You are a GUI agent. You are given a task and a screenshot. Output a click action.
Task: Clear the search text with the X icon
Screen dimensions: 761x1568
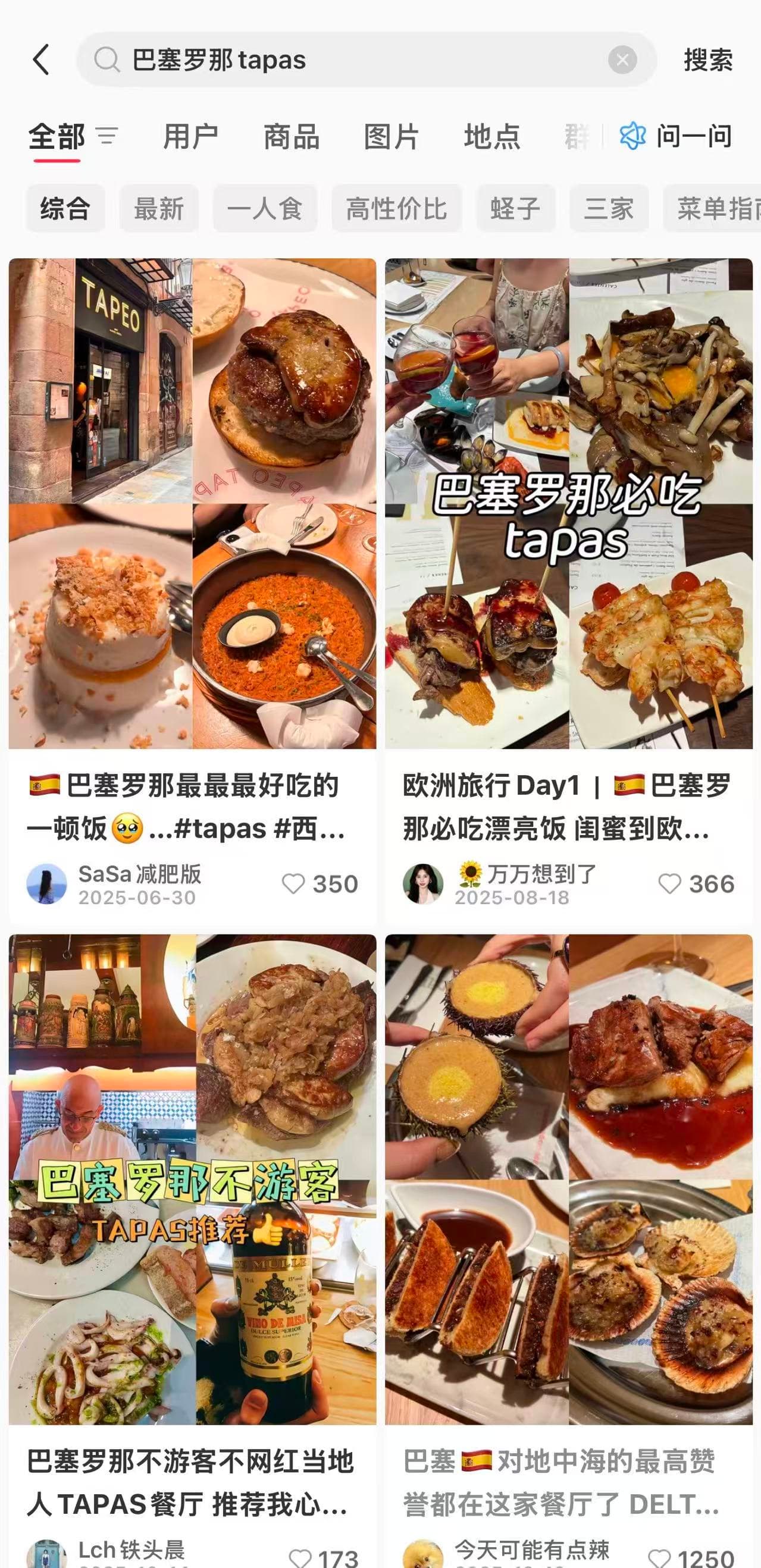(x=622, y=59)
